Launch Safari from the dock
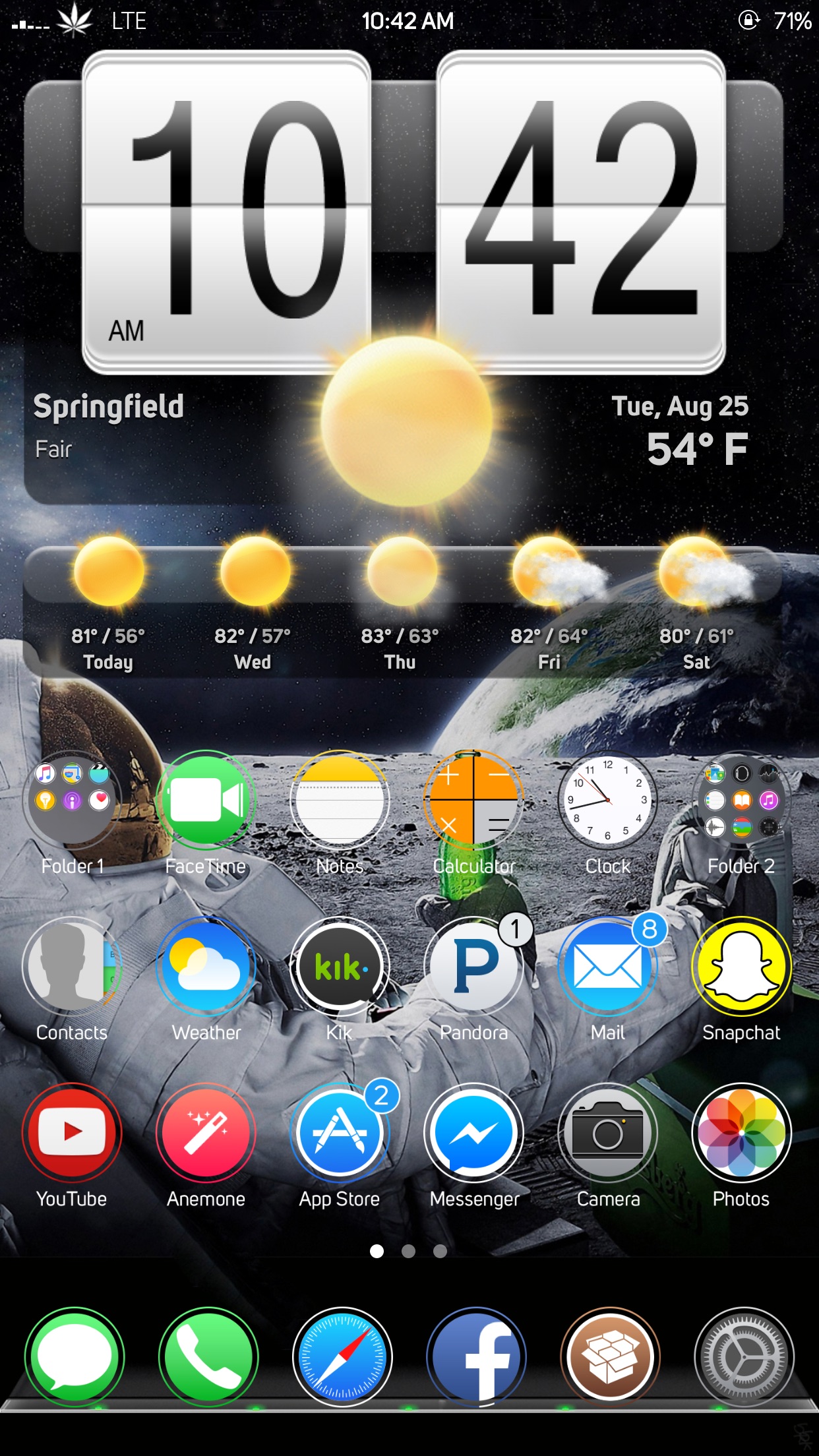The image size is (819, 1456). tap(342, 1357)
